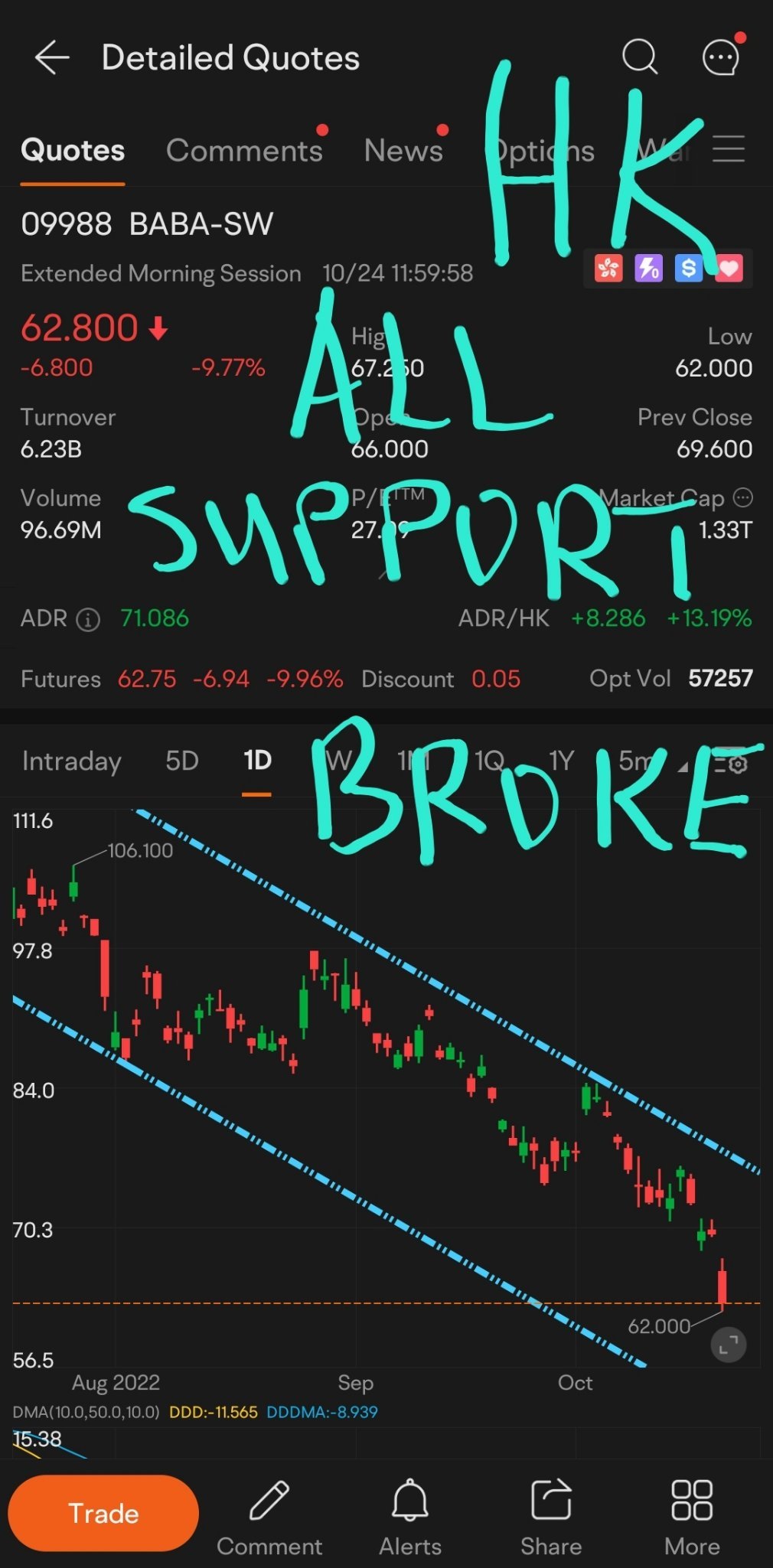
Task: Expand the chart to full screen
Action: coord(729,1345)
